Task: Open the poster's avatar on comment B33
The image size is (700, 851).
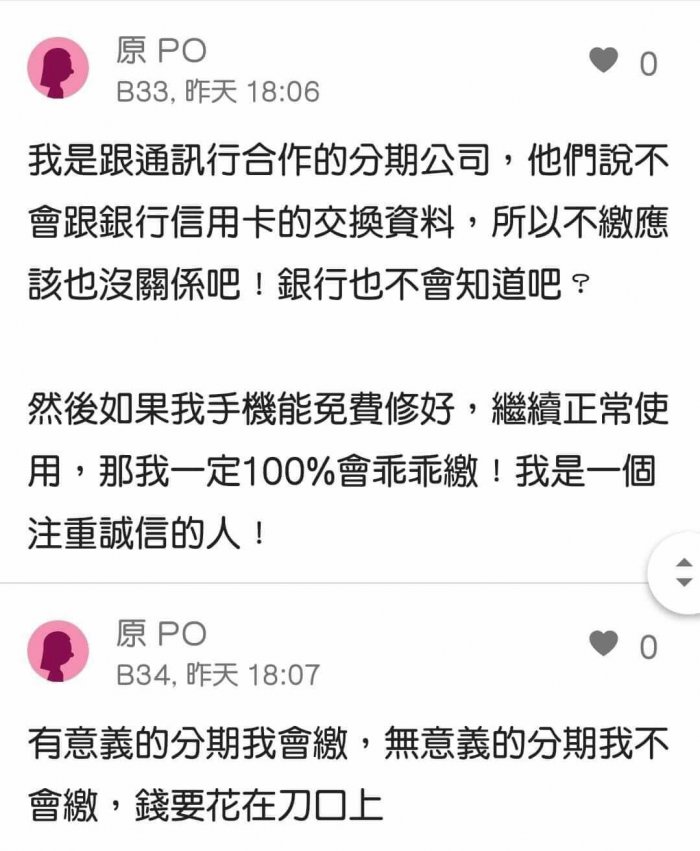Action: [58, 68]
